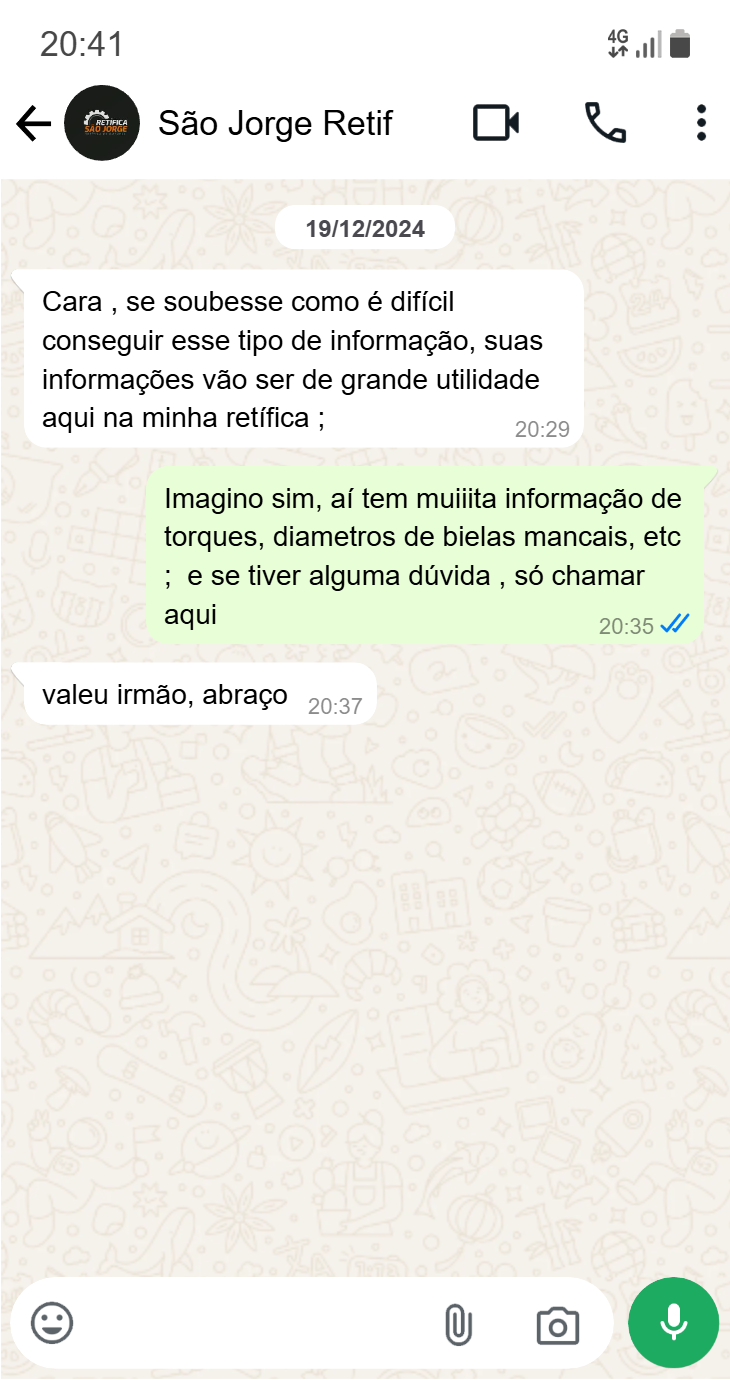
Task: Go back to the chat list
Action: pos(33,124)
